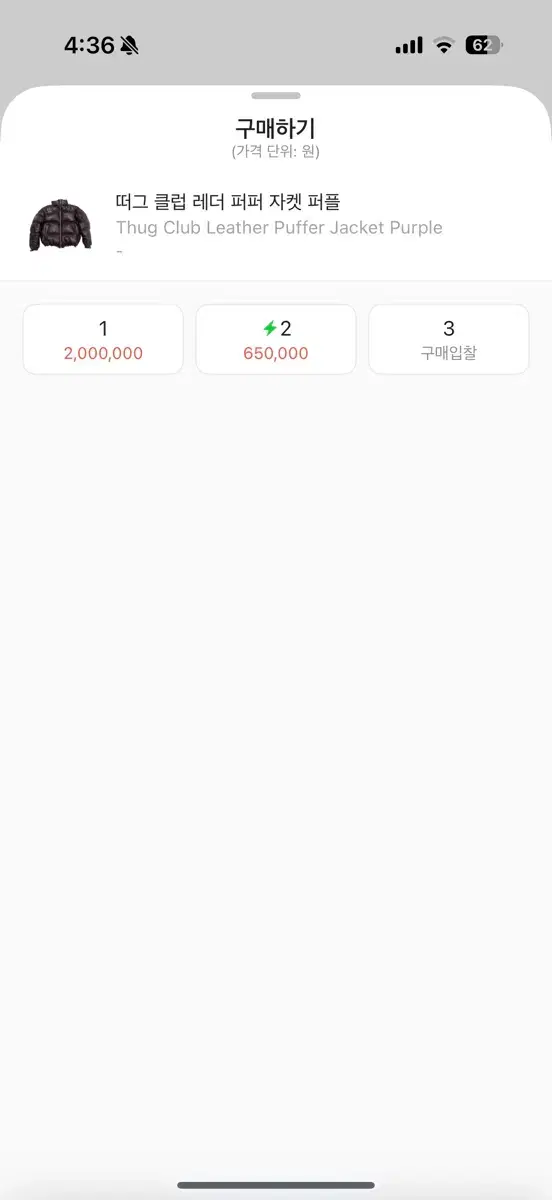
Task: Select size 3 to place 구매입찰 bid
Action: [449, 340]
